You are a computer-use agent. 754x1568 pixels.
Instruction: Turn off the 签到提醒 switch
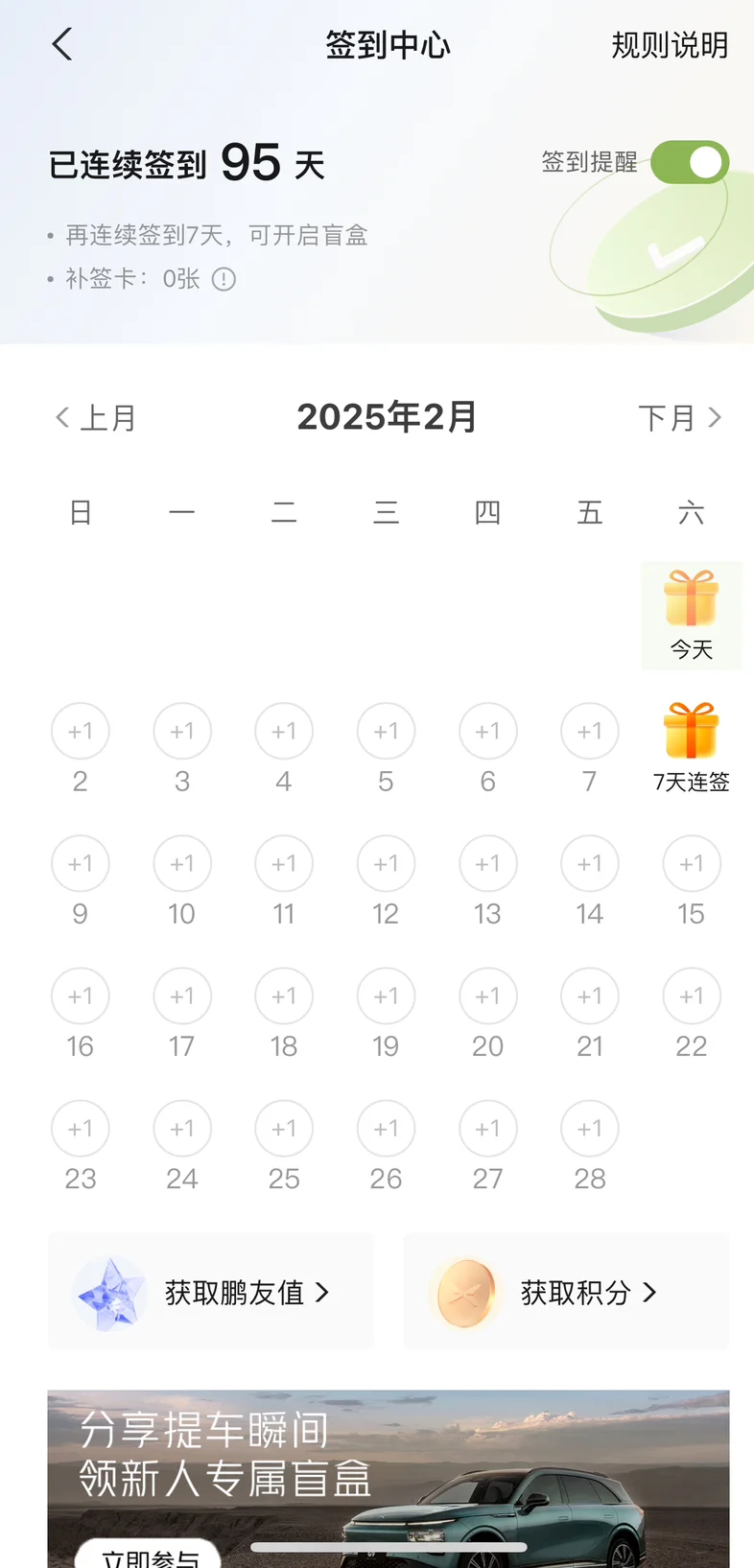(x=690, y=162)
